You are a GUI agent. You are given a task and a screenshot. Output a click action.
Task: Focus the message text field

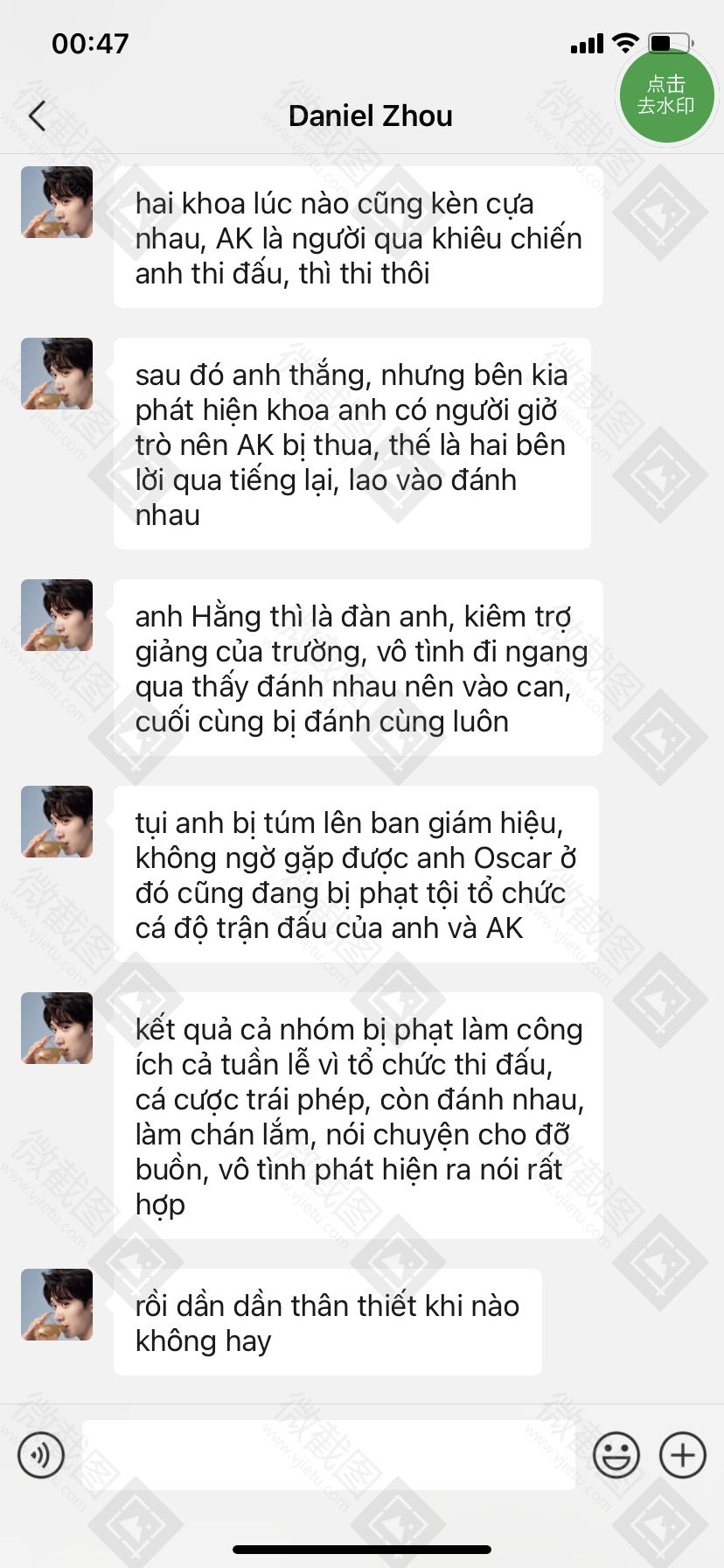pos(329,1455)
